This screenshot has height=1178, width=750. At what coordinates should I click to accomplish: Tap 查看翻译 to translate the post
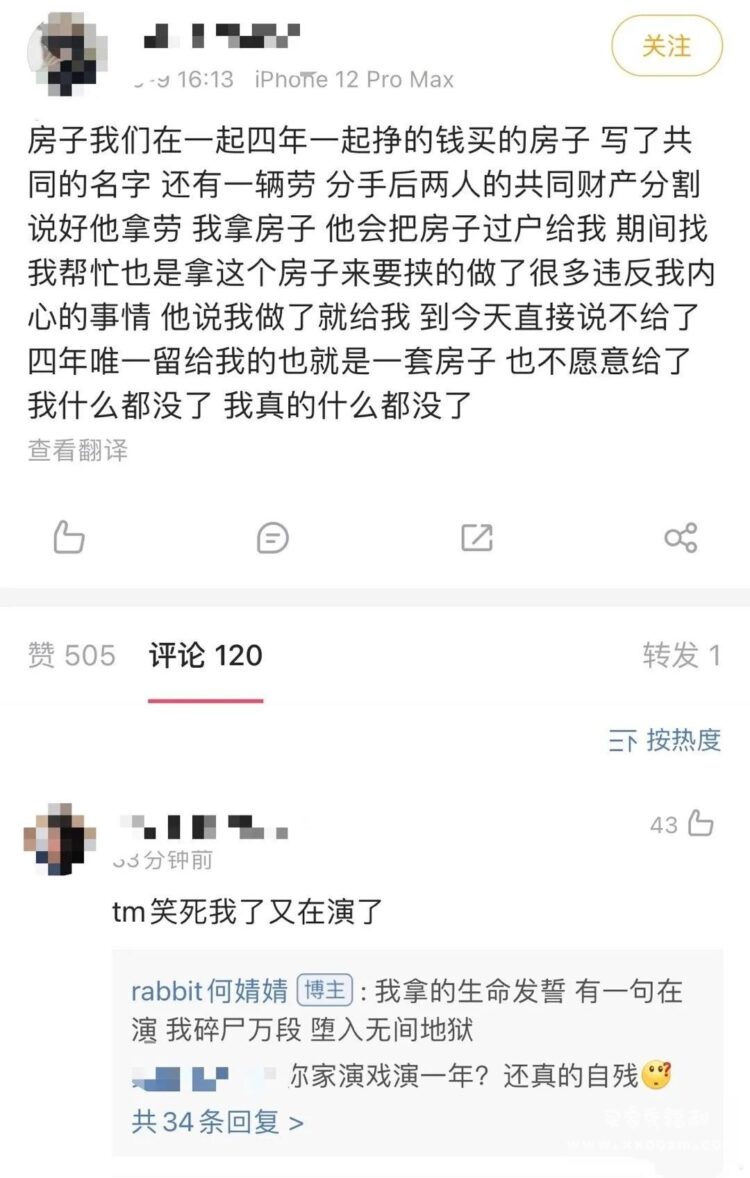click(77, 451)
